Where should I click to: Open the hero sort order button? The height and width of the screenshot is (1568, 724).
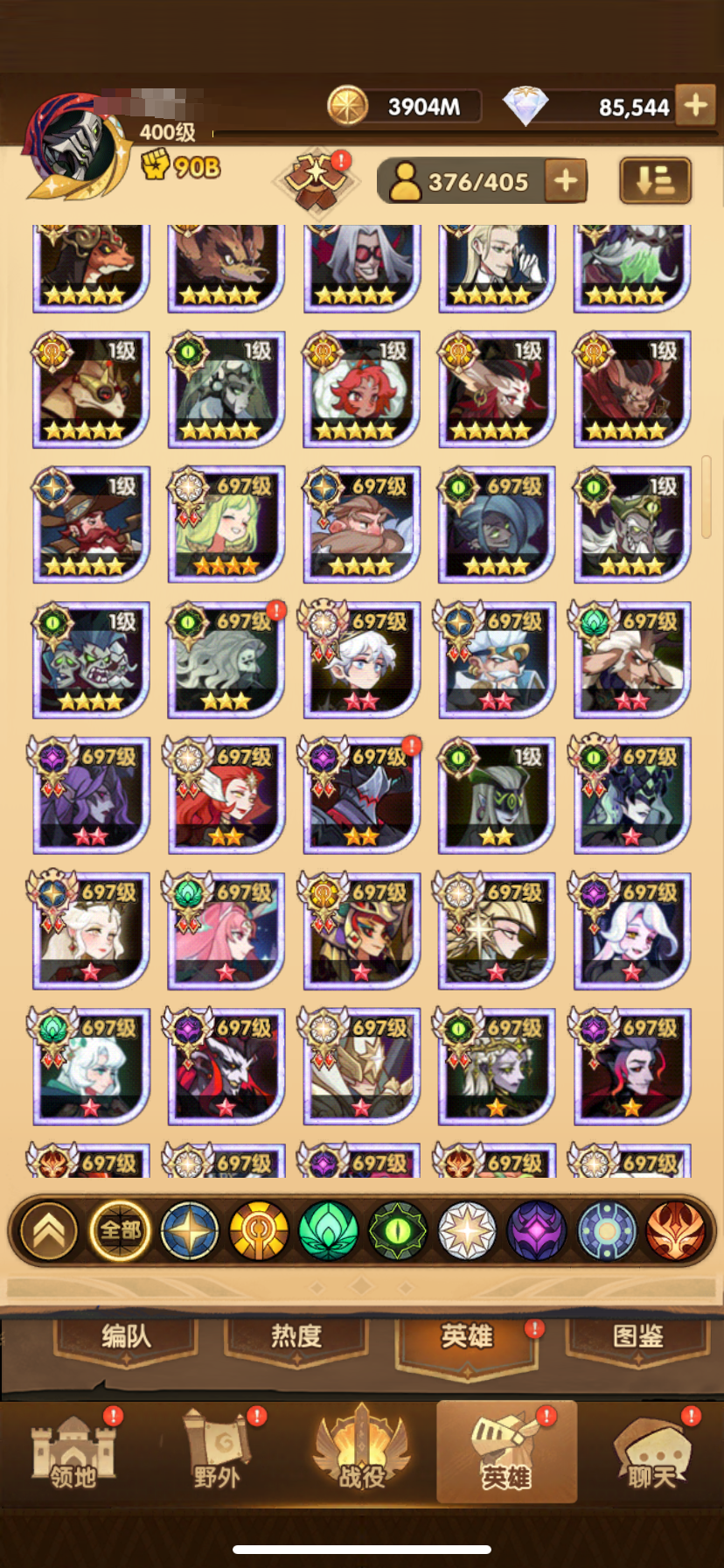pyautogui.click(x=655, y=180)
